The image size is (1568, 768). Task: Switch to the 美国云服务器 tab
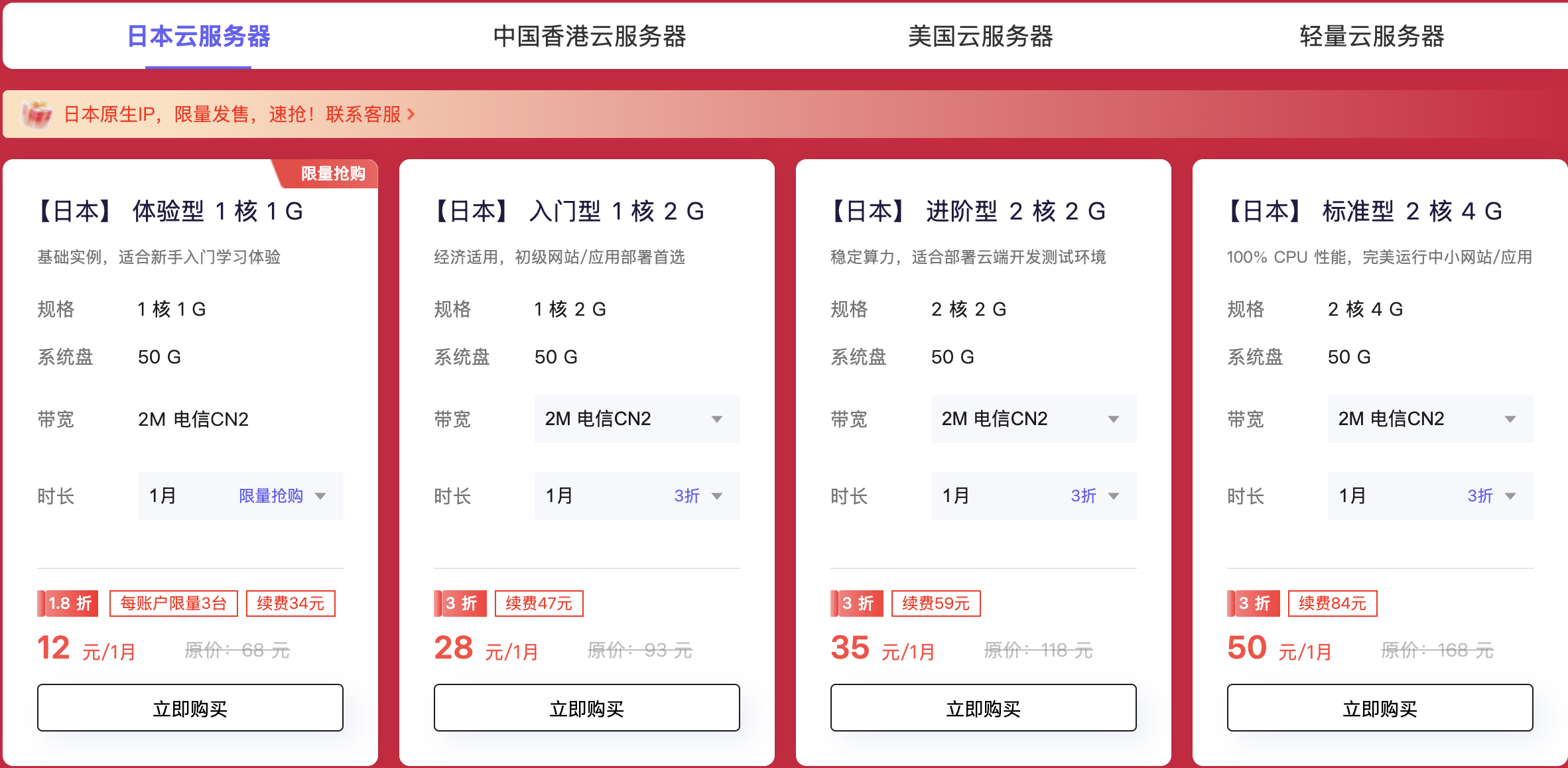(980, 36)
